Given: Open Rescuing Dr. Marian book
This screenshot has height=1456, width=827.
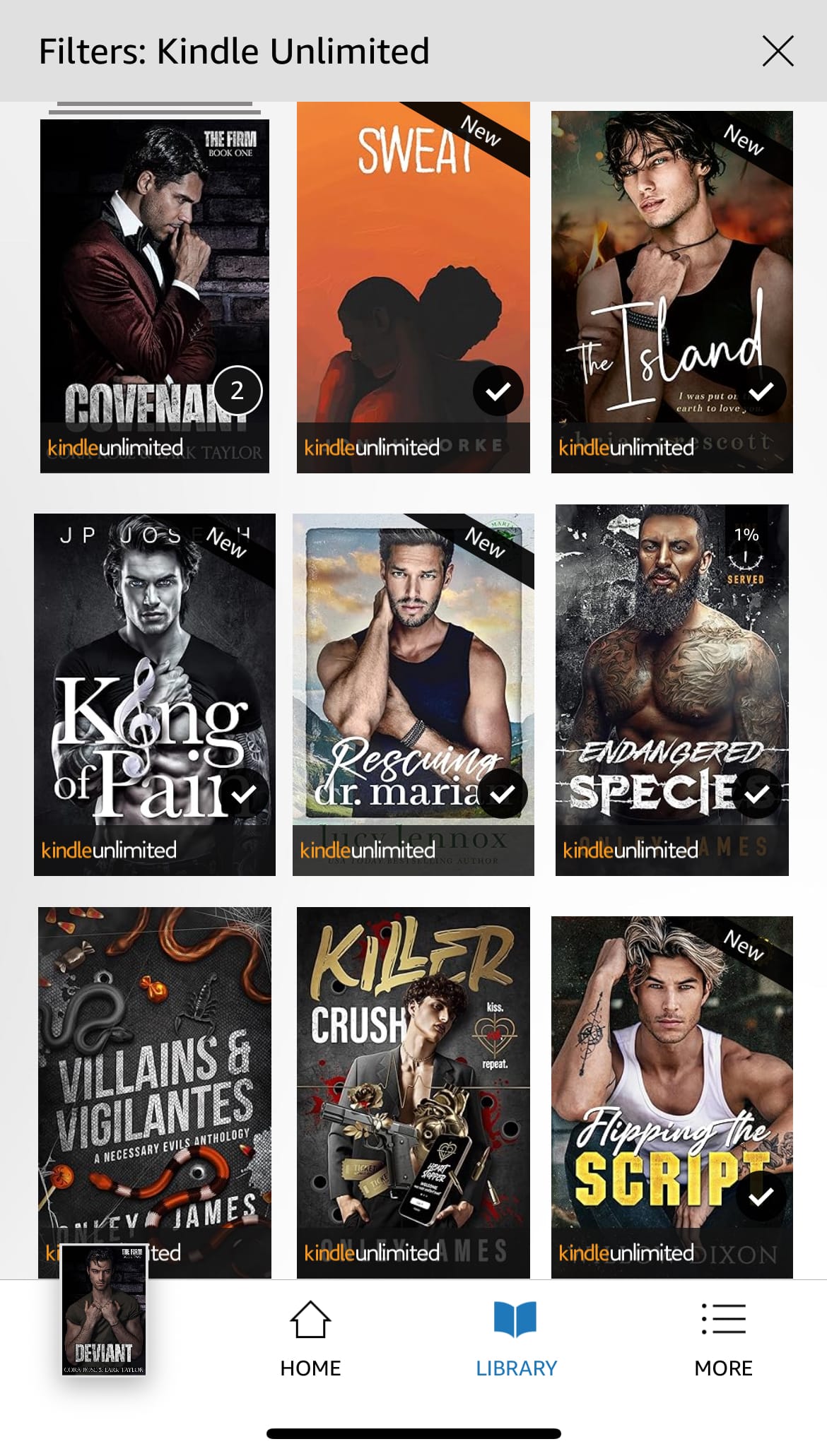Looking at the screenshot, I should (413, 685).
